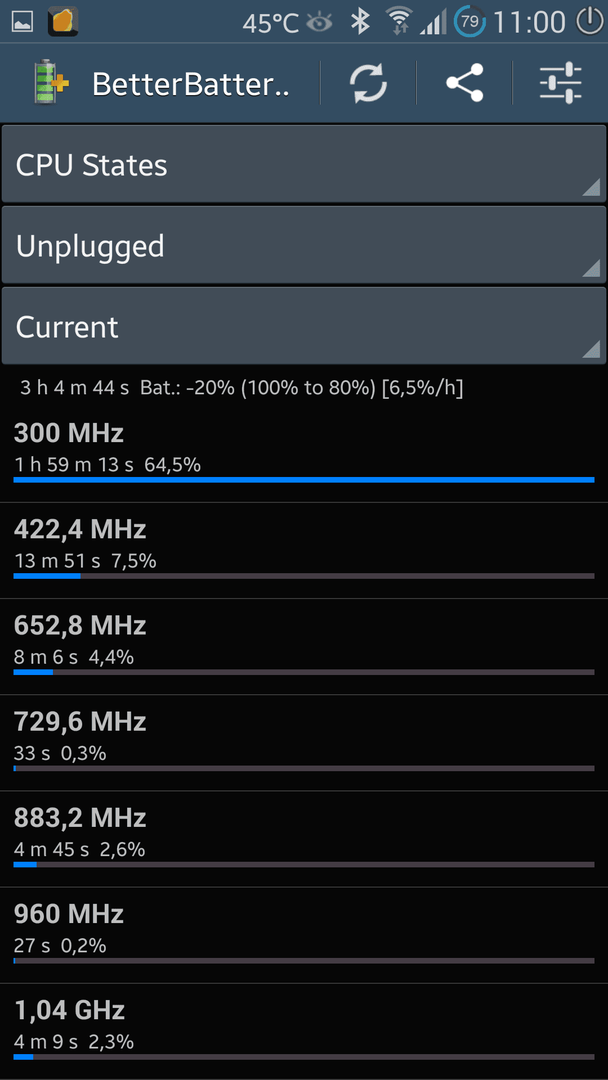Image resolution: width=608 pixels, height=1080 pixels.
Task: Open the settings sliders icon
Action: (560, 83)
